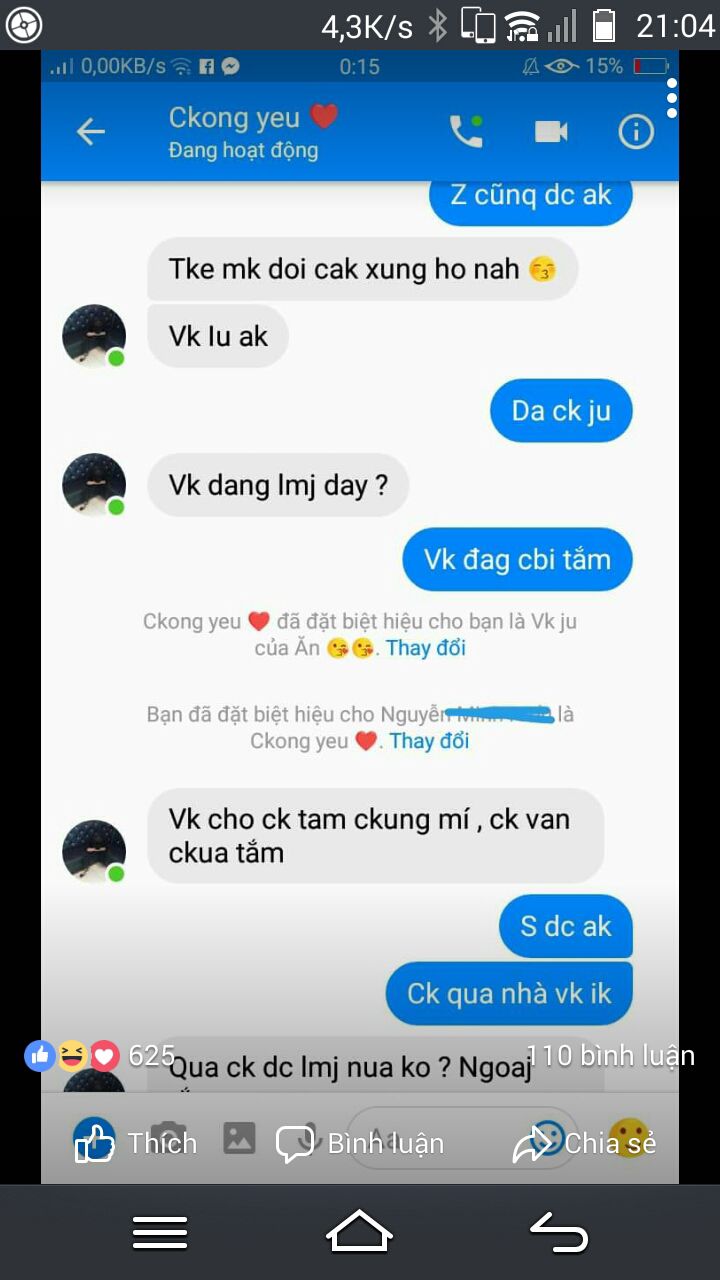
Task: Share the photo via Chia sẻ
Action: click(x=584, y=1143)
